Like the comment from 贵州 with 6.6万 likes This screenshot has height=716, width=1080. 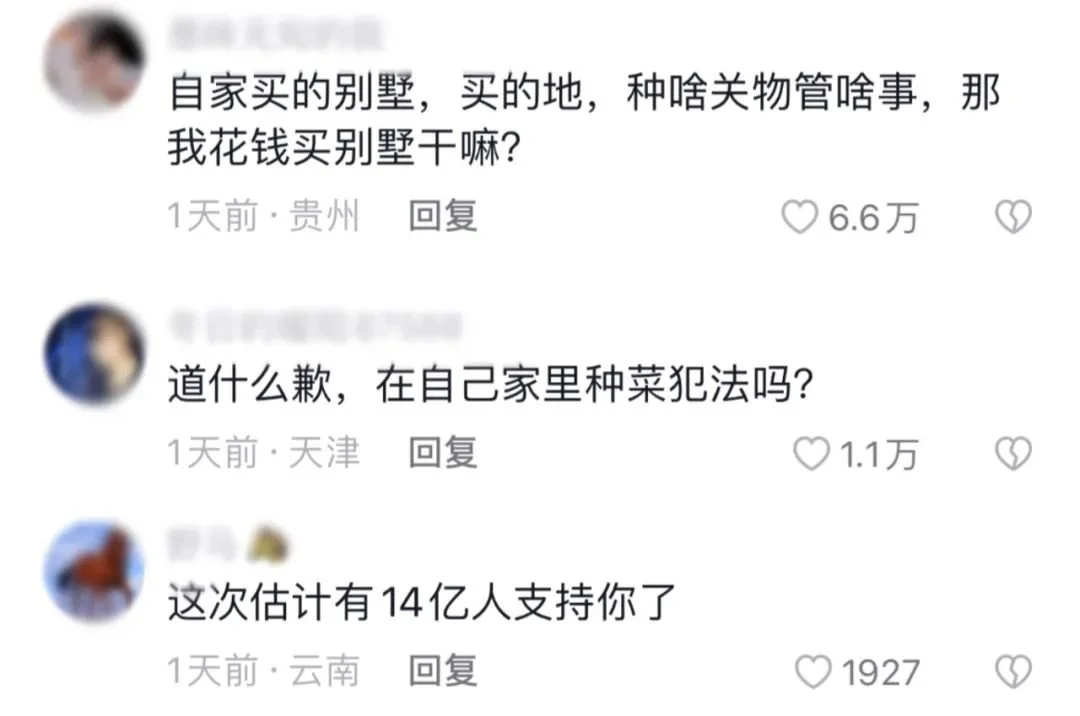pyautogui.click(x=799, y=217)
